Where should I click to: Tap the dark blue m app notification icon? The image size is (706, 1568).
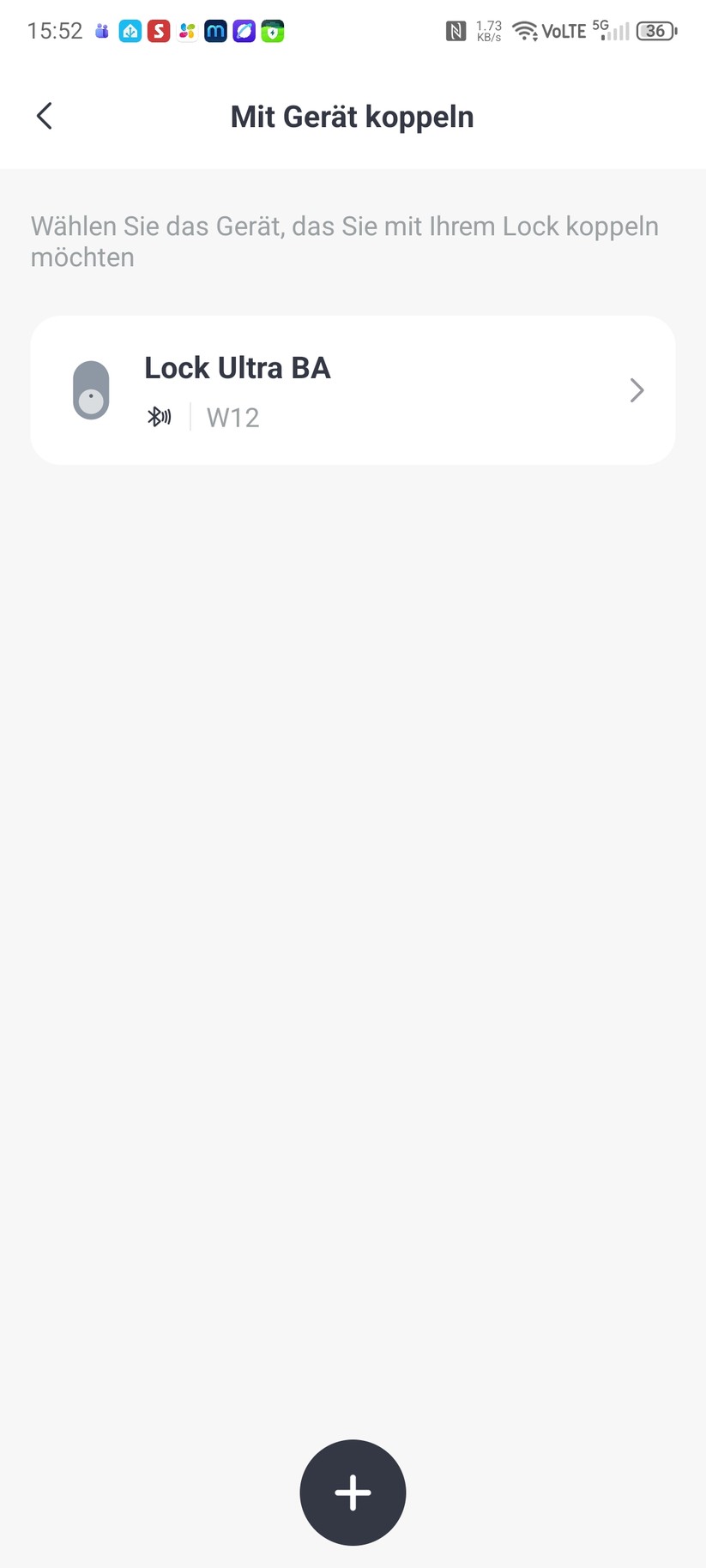tap(214, 31)
